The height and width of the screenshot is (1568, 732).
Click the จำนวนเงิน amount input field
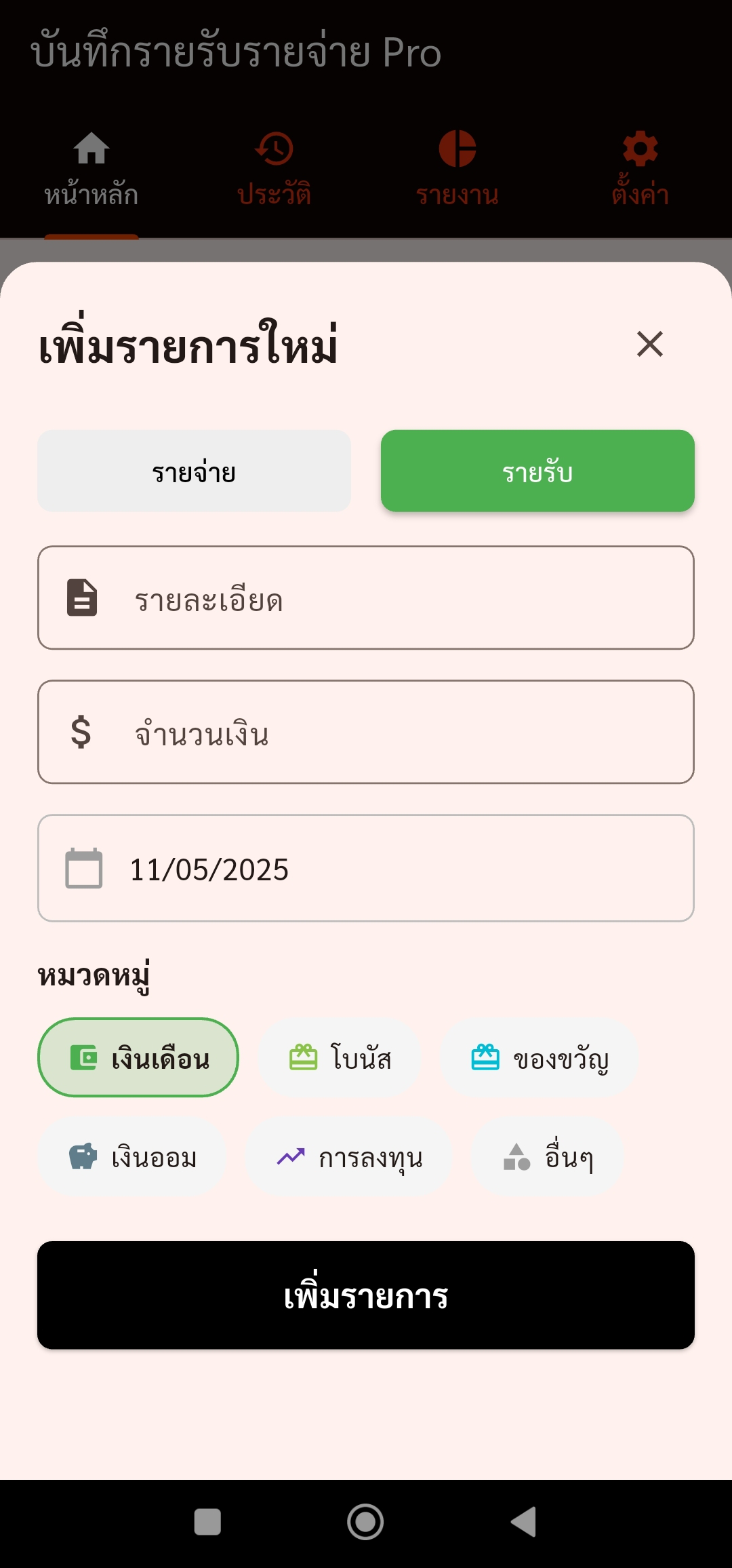point(366,732)
